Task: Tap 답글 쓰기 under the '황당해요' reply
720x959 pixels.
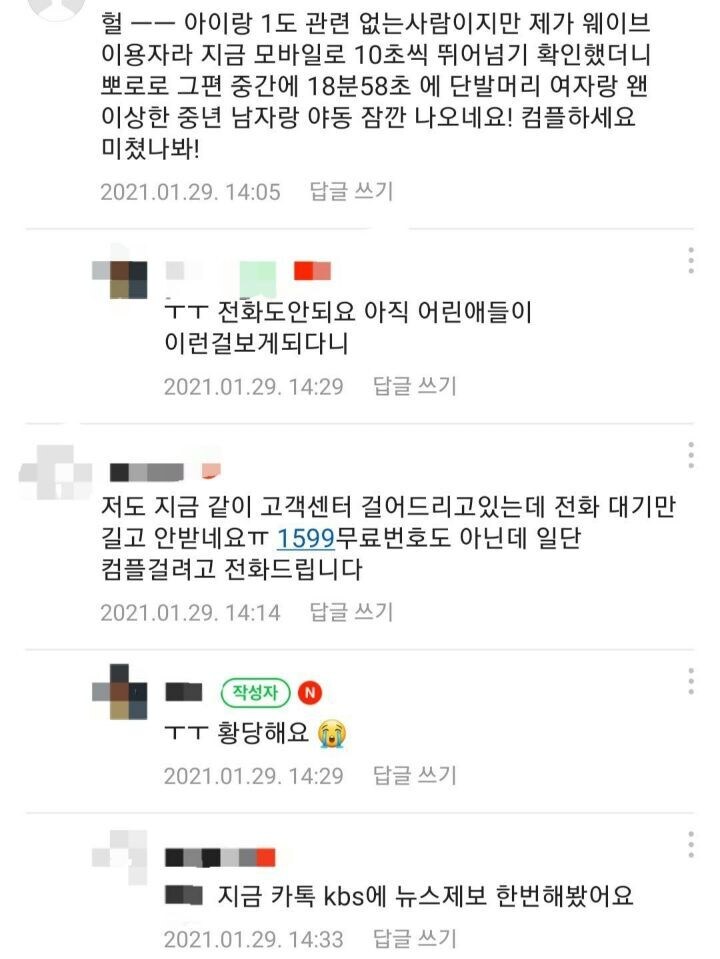Action: [414, 774]
